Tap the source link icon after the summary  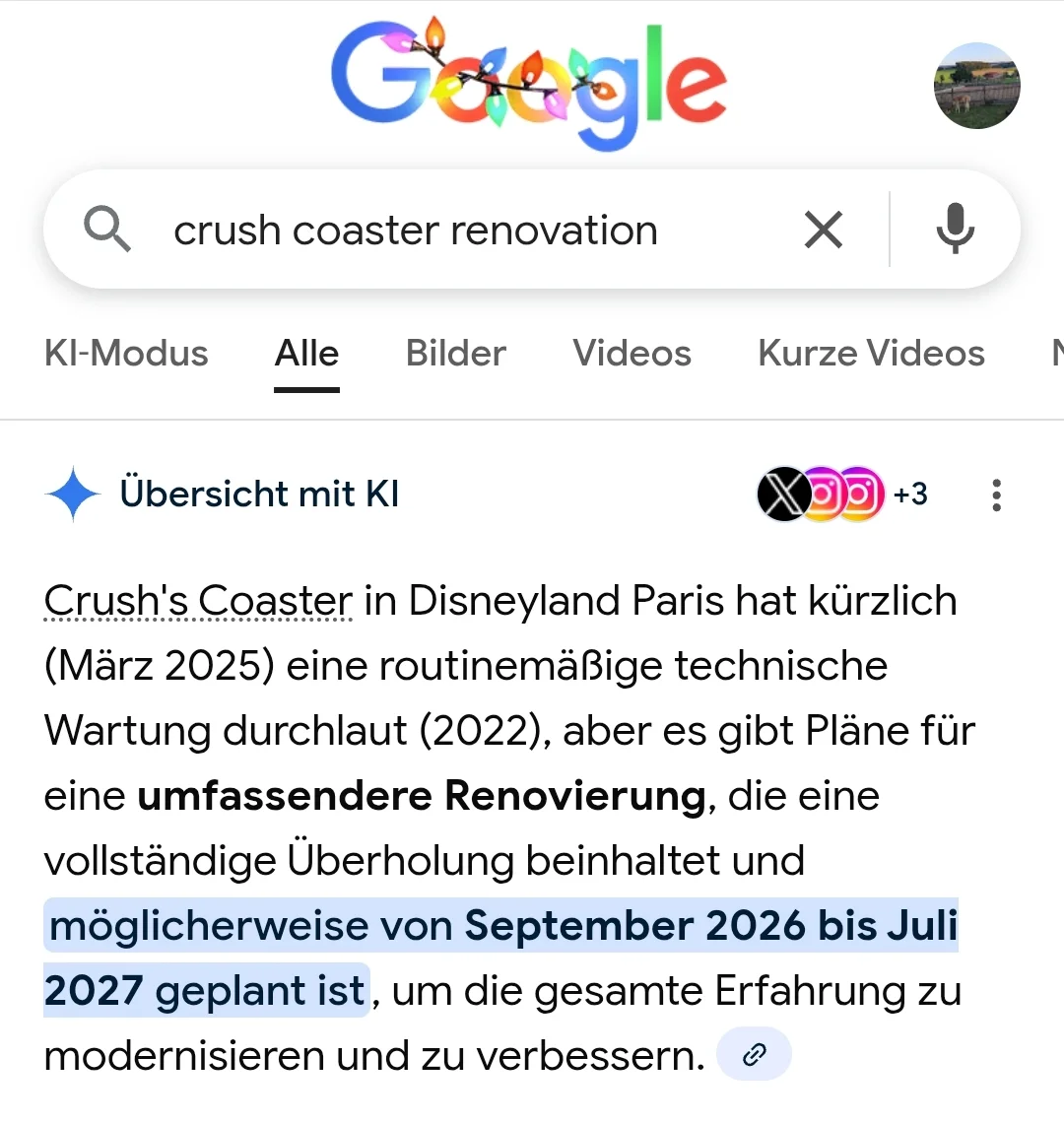pos(754,1055)
